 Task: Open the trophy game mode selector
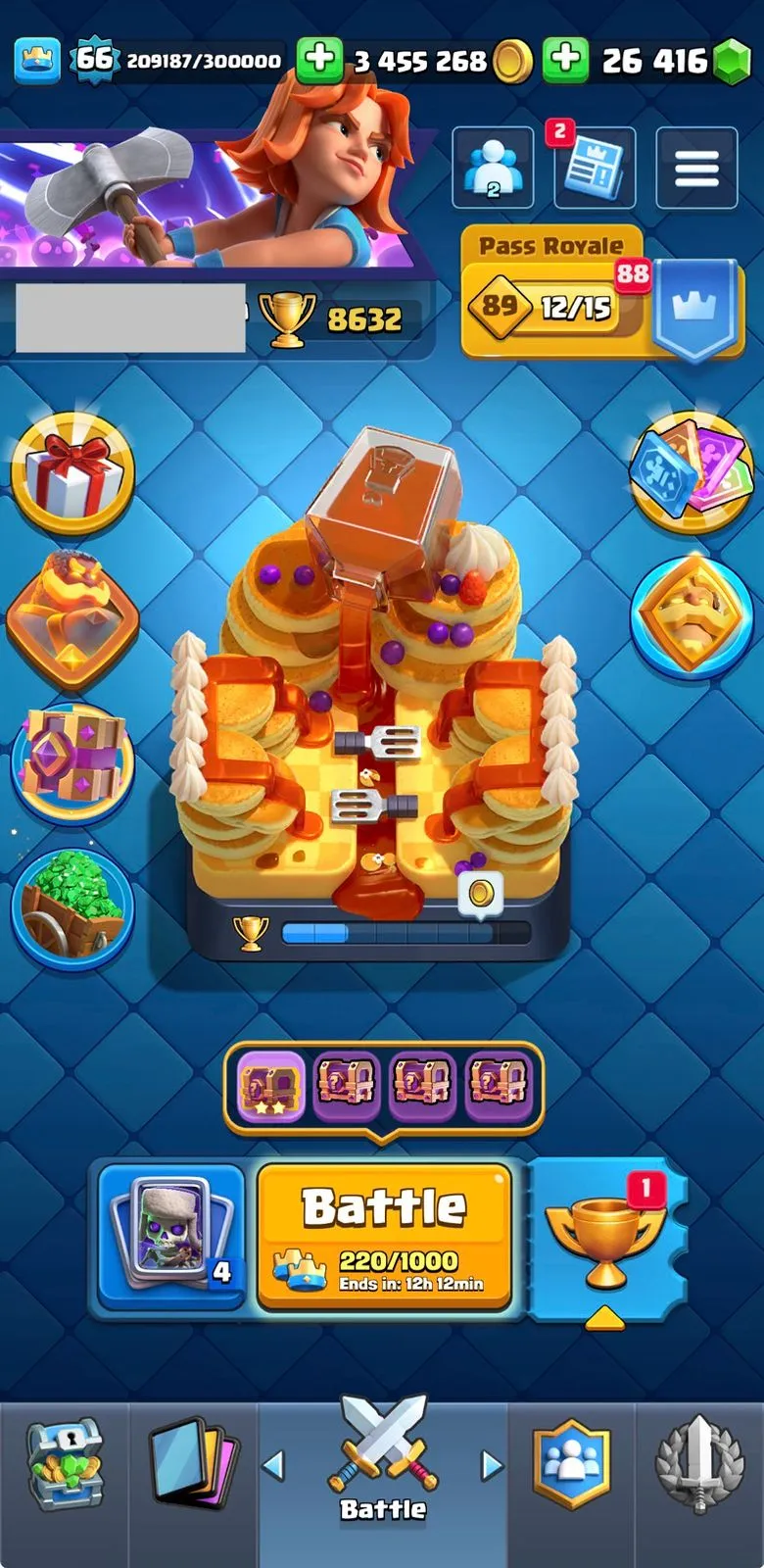tap(605, 1240)
